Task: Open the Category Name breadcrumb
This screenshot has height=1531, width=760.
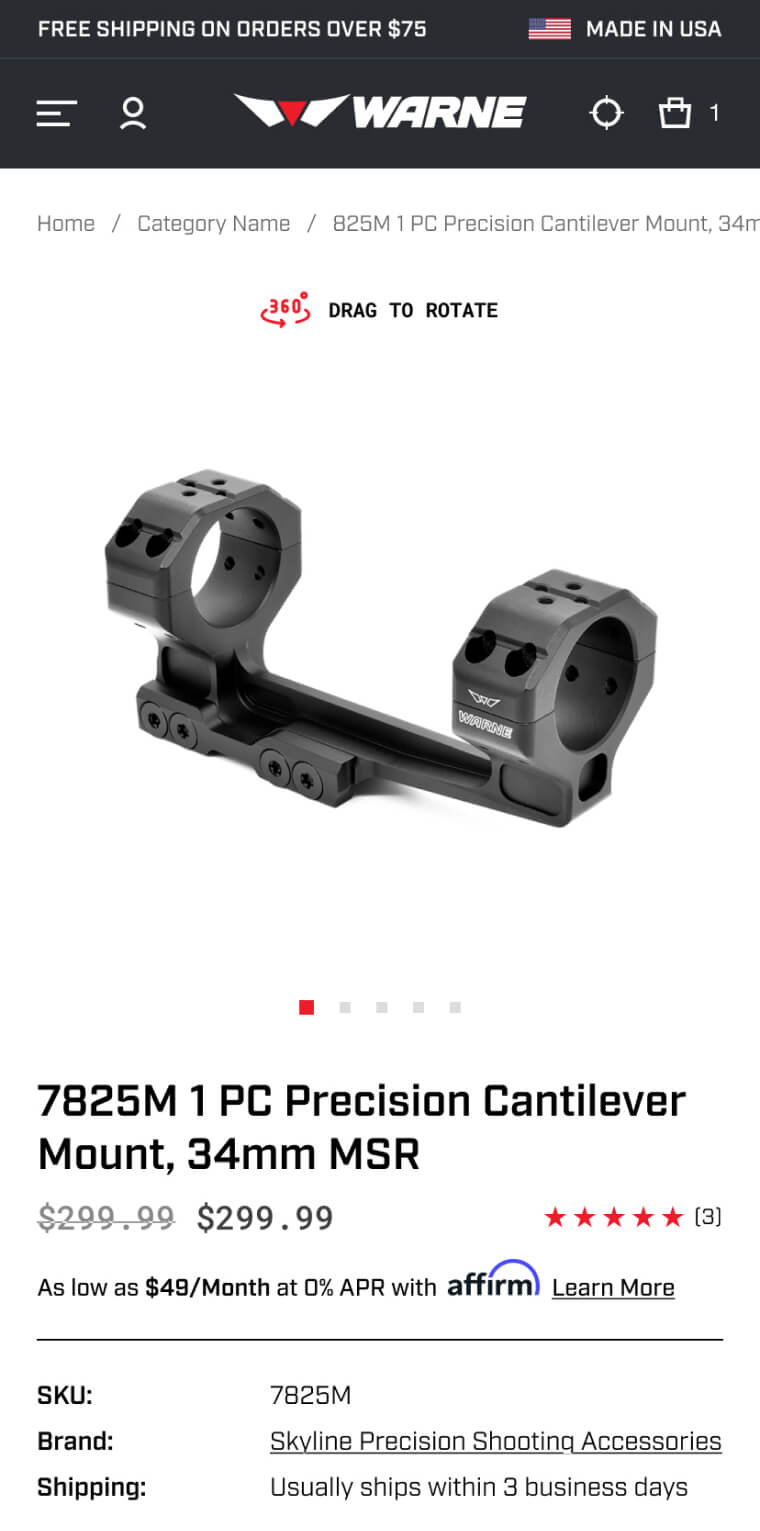Action: tap(214, 224)
